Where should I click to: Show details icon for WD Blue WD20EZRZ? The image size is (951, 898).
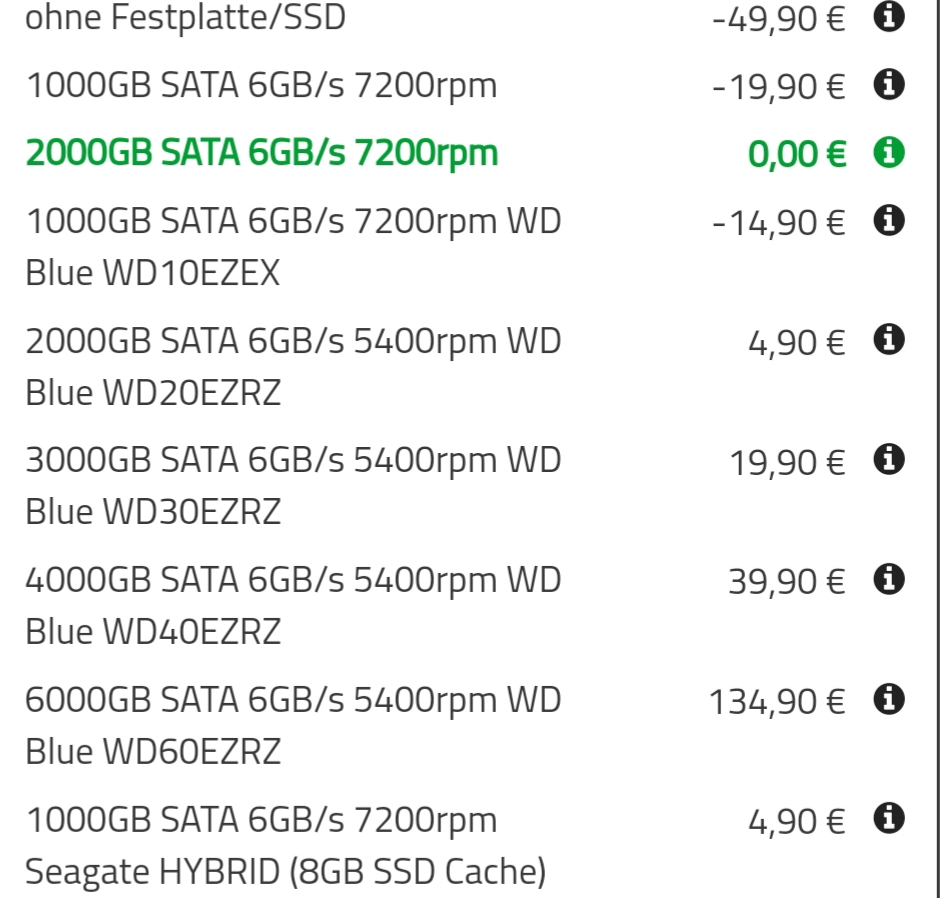[889, 341]
